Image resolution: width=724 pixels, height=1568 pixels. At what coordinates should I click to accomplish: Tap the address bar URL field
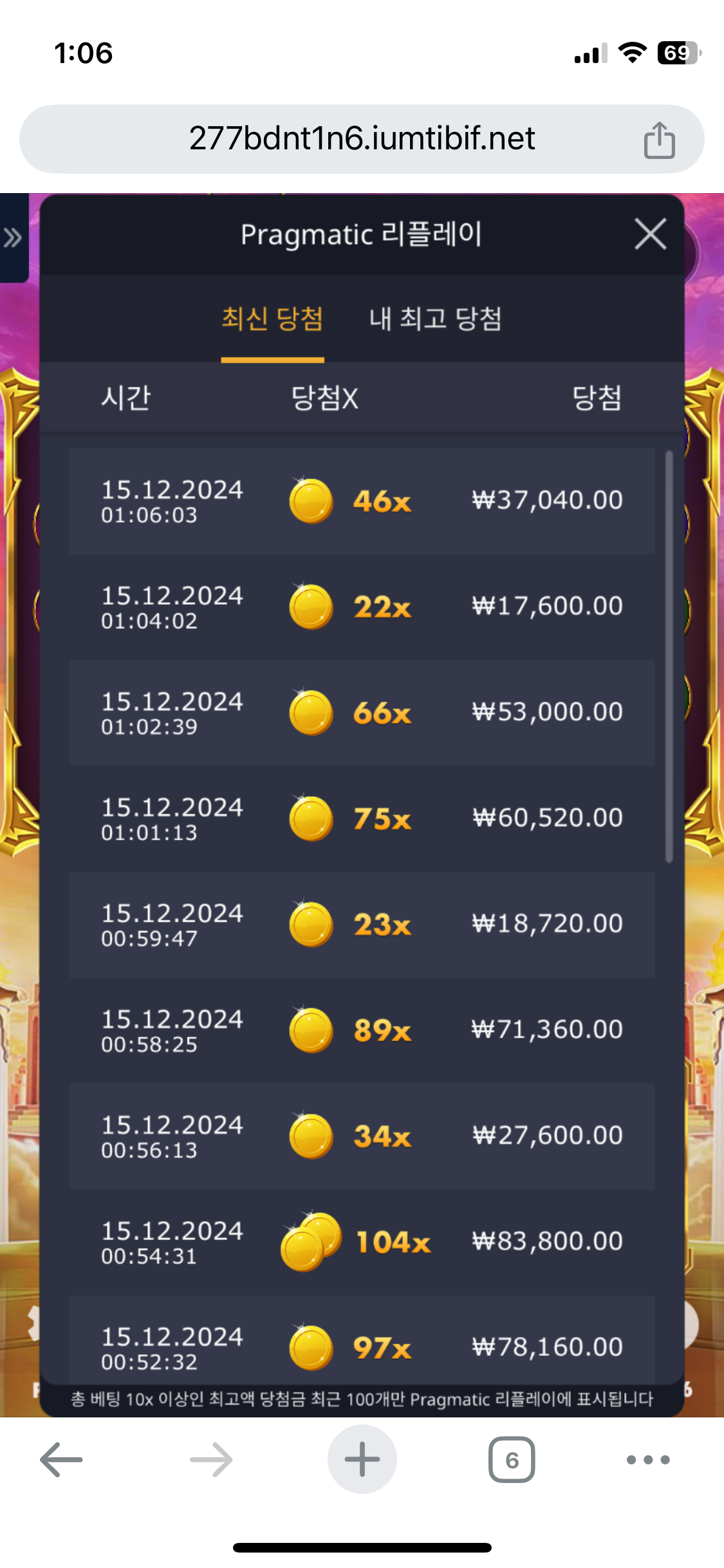click(362, 138)
